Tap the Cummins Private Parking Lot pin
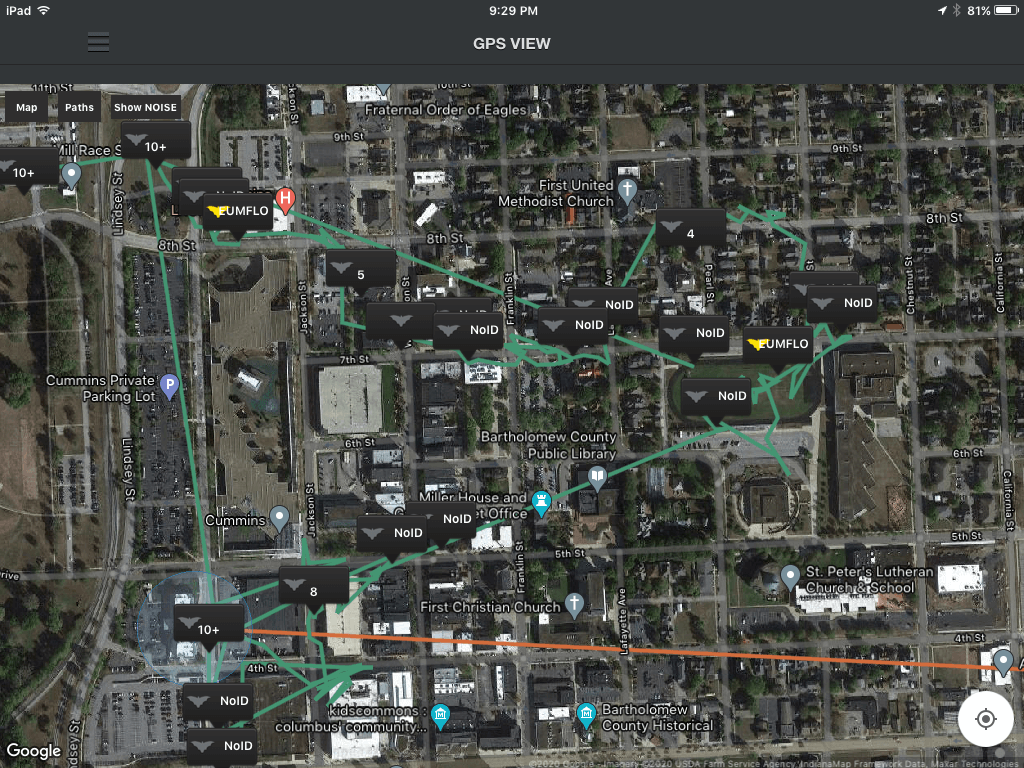This screenshot has width=1024, height=768. tap(170, 386)
